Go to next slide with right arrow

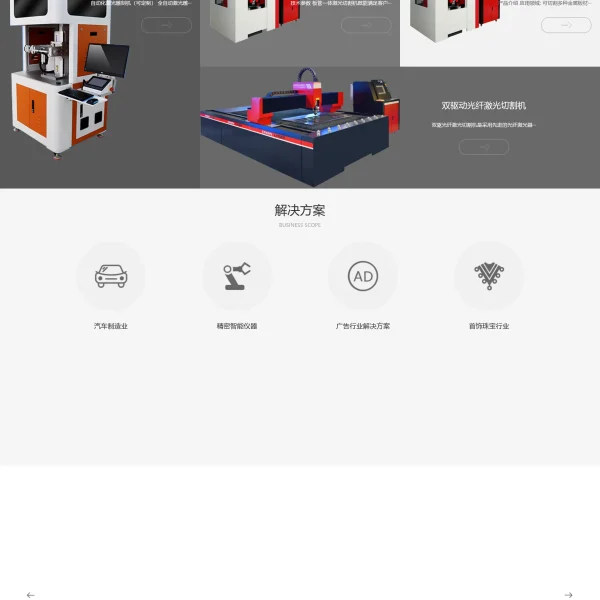[568, 595]
